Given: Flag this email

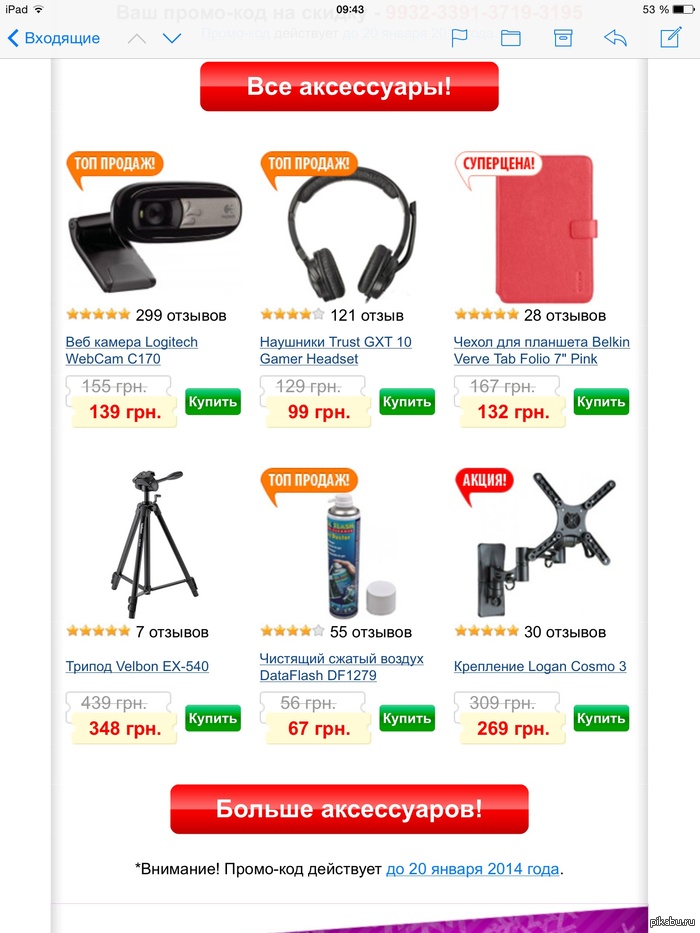Looking at the screenshot, I should pyautogui.click(x=459, y=38).
